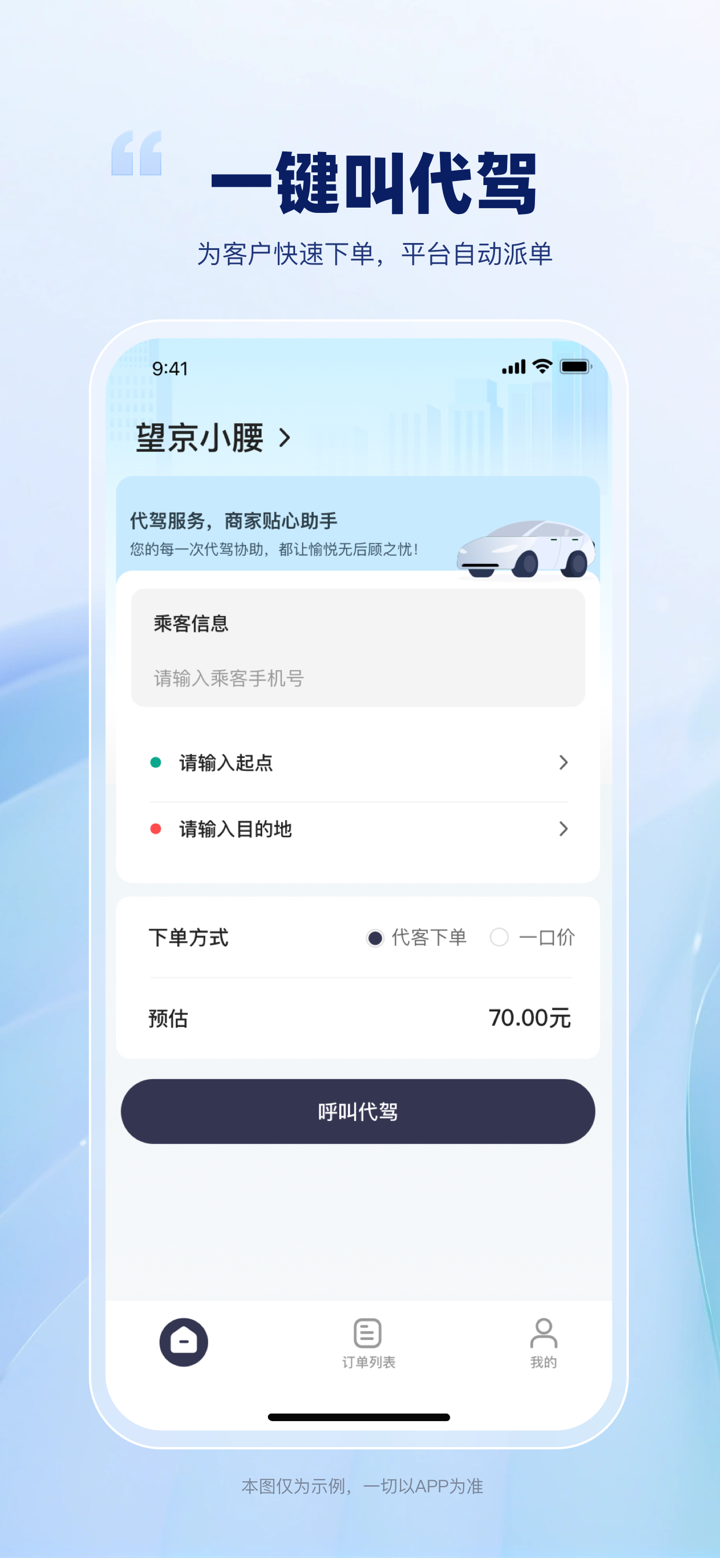
Task: Switch to the 我的 tab
Action: pos(543,1345)
